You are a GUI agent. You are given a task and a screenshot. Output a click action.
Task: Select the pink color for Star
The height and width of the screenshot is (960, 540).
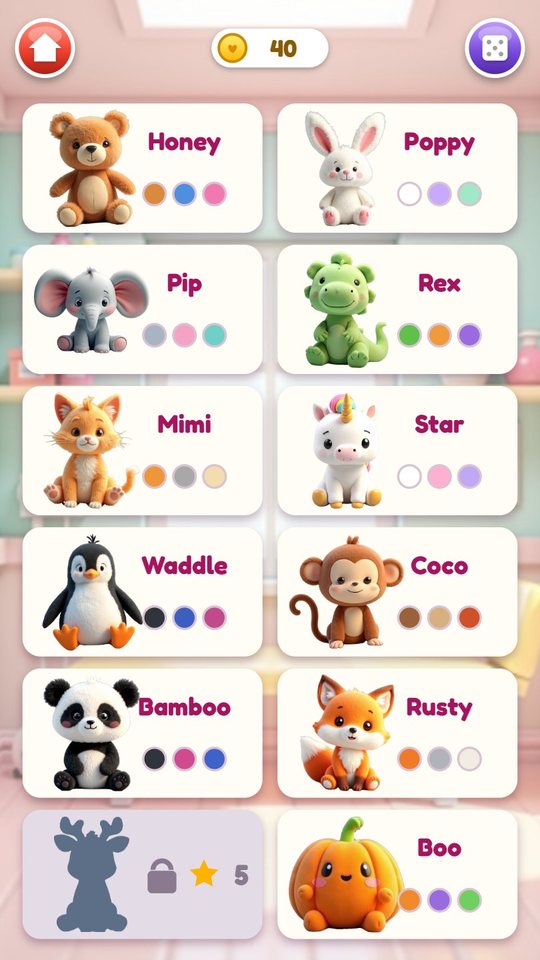[x=440, y=476]
